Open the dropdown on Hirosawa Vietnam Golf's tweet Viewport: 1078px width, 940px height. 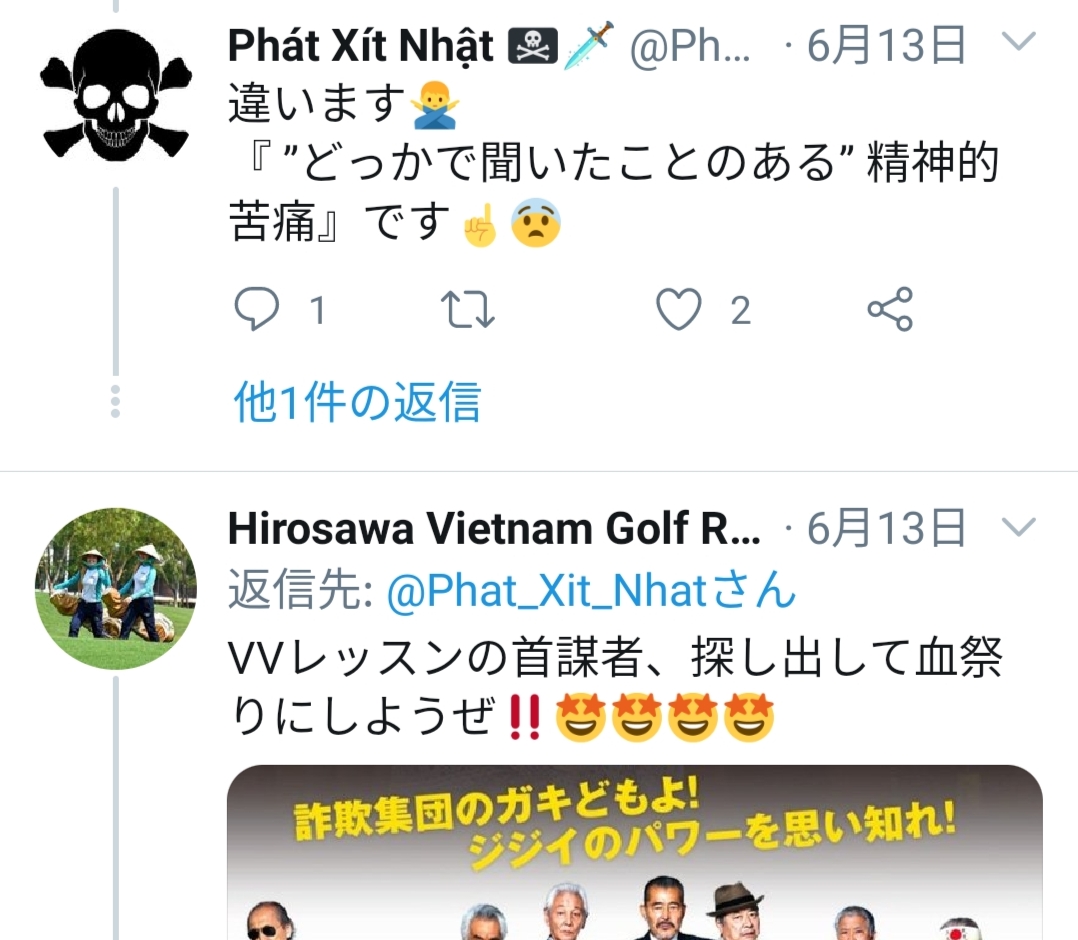pyautogui.click(x=1018, y=526)
